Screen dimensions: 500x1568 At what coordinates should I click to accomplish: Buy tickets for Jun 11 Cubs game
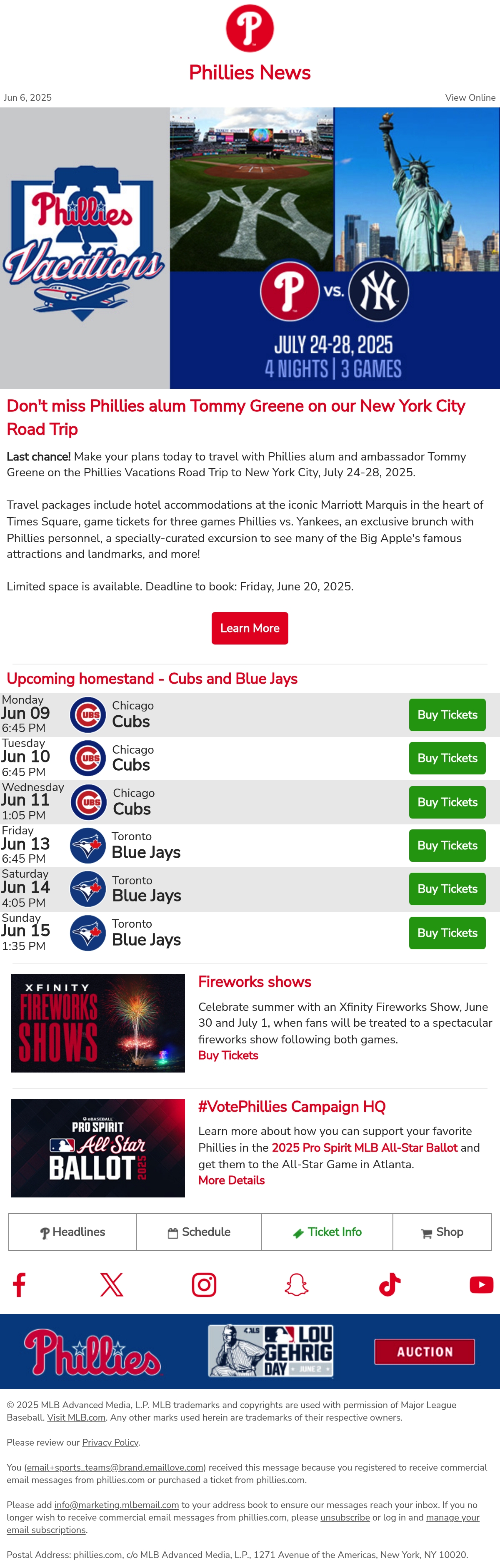447,801
